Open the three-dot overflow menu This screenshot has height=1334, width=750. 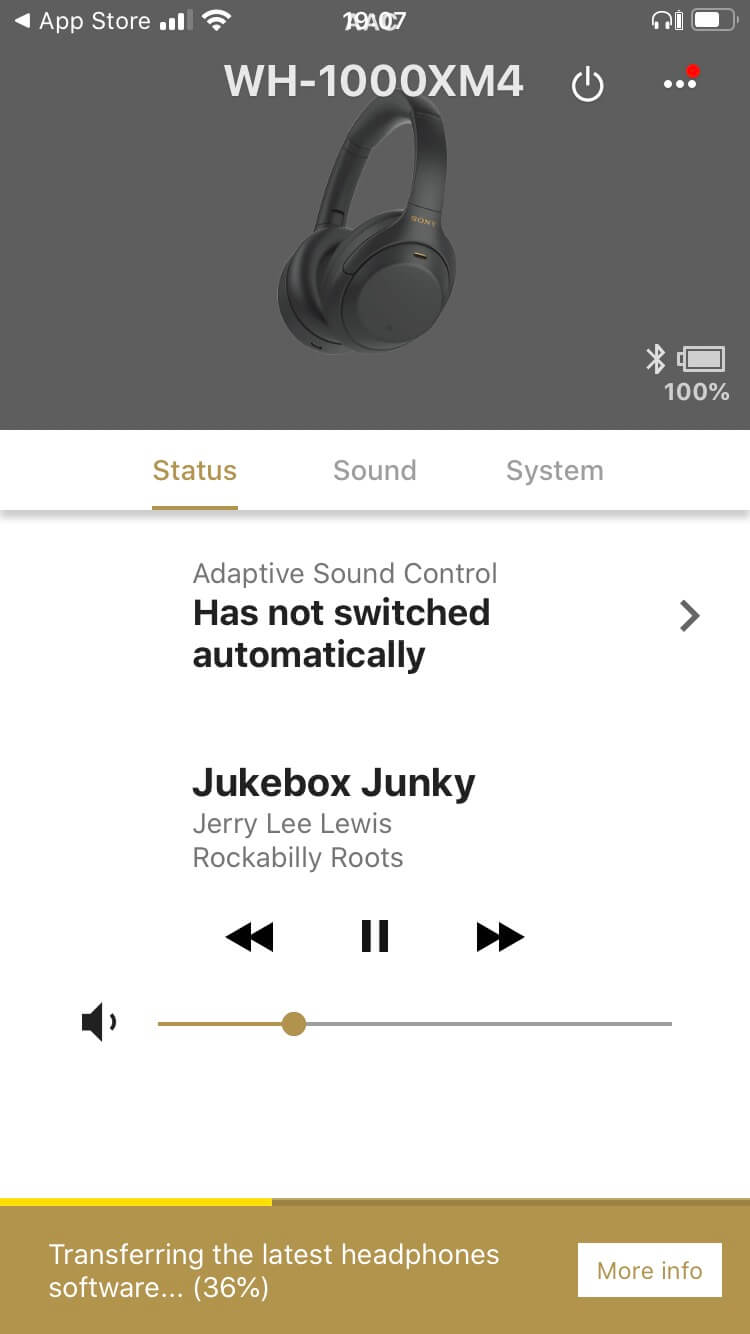coord(680,84)
